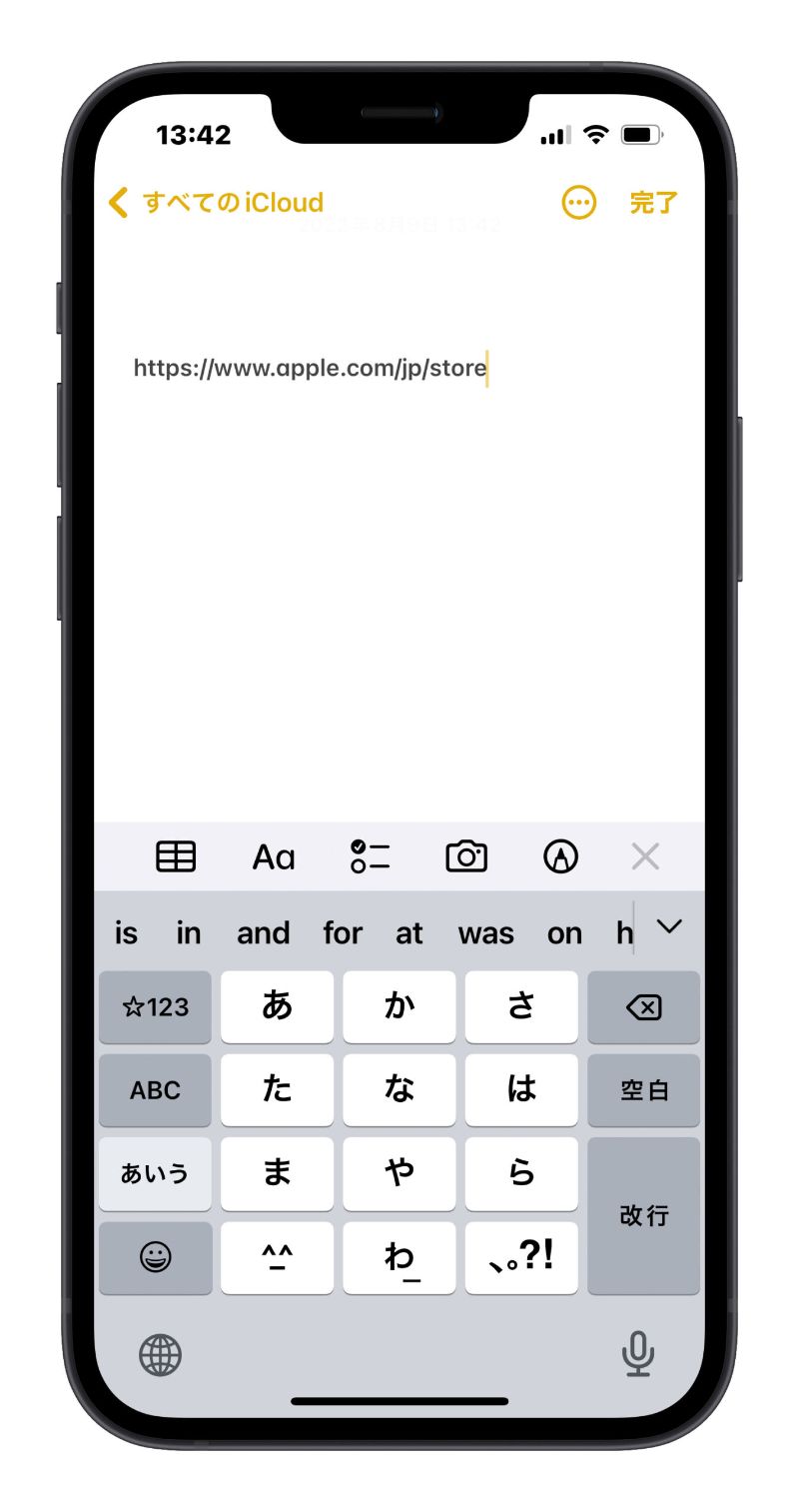
Task: Go back to すべての iCloud
Action: pos(216,203)
